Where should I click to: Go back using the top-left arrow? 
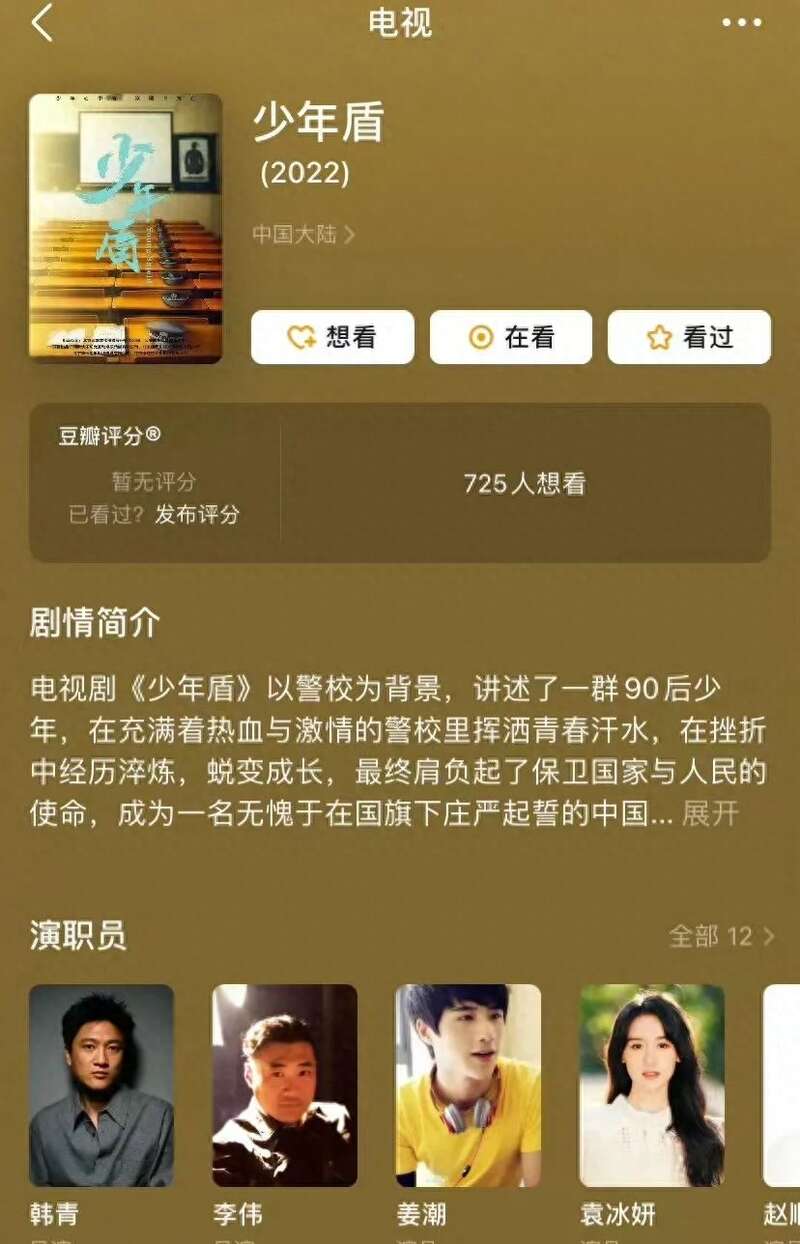tap(42, 22)
